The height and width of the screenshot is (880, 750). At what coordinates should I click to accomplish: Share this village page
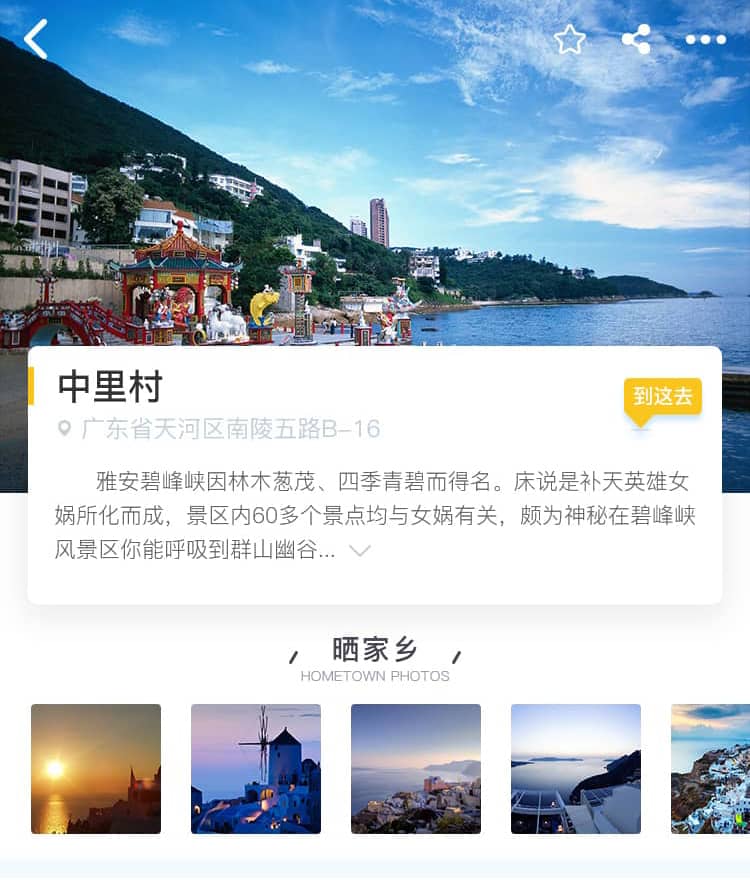[636, 40]
